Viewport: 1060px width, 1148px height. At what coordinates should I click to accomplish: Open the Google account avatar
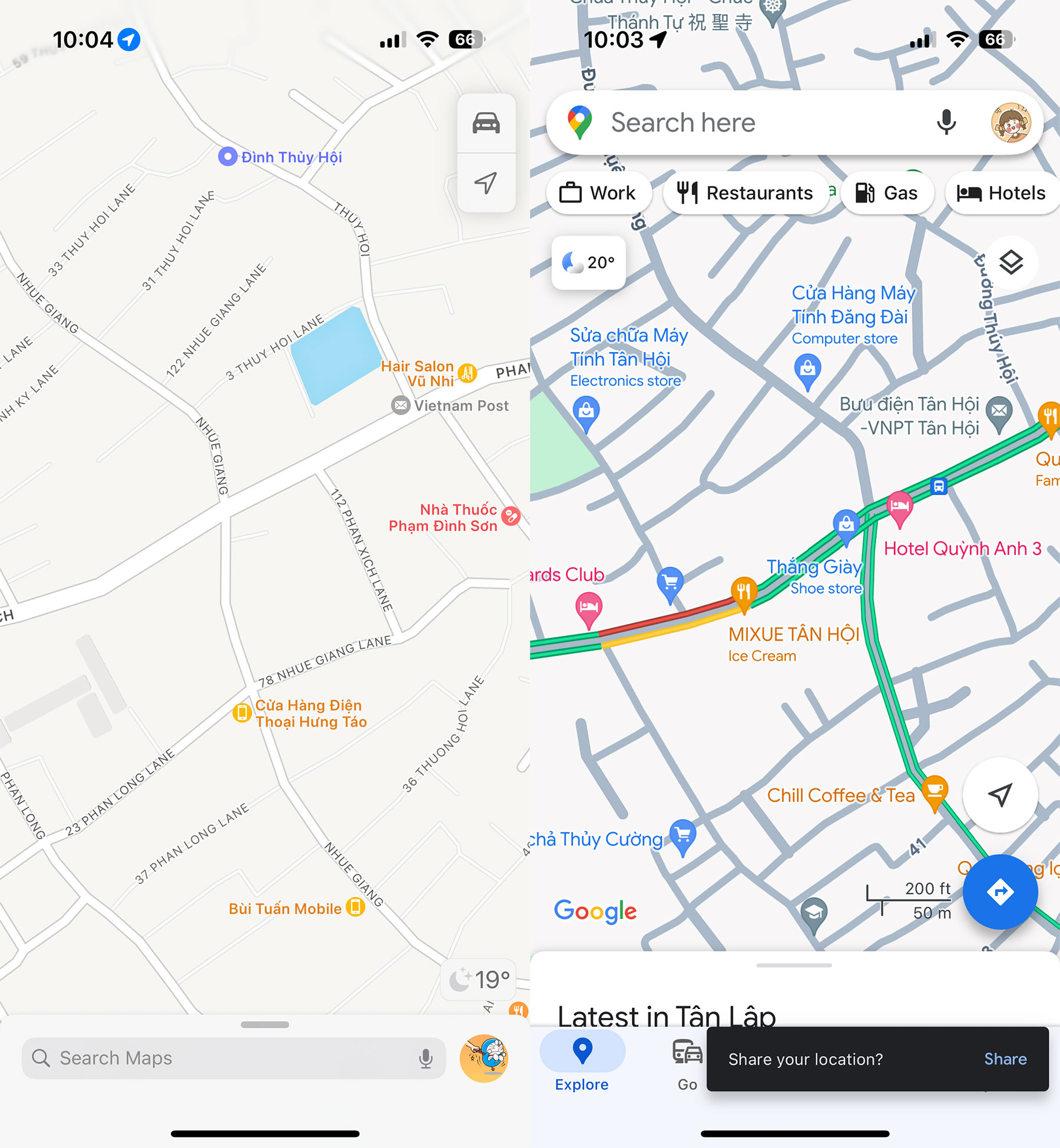[x=1011, y=122]
